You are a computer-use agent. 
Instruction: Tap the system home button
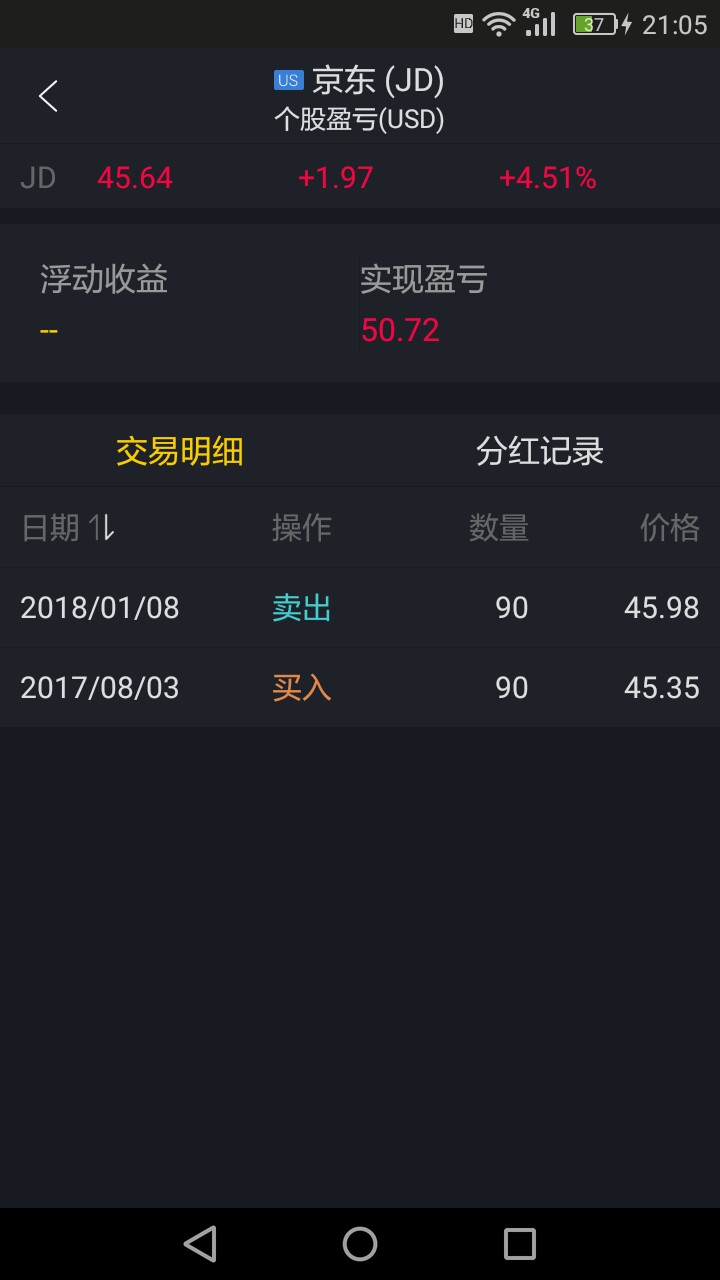[x=360, y=1244]
